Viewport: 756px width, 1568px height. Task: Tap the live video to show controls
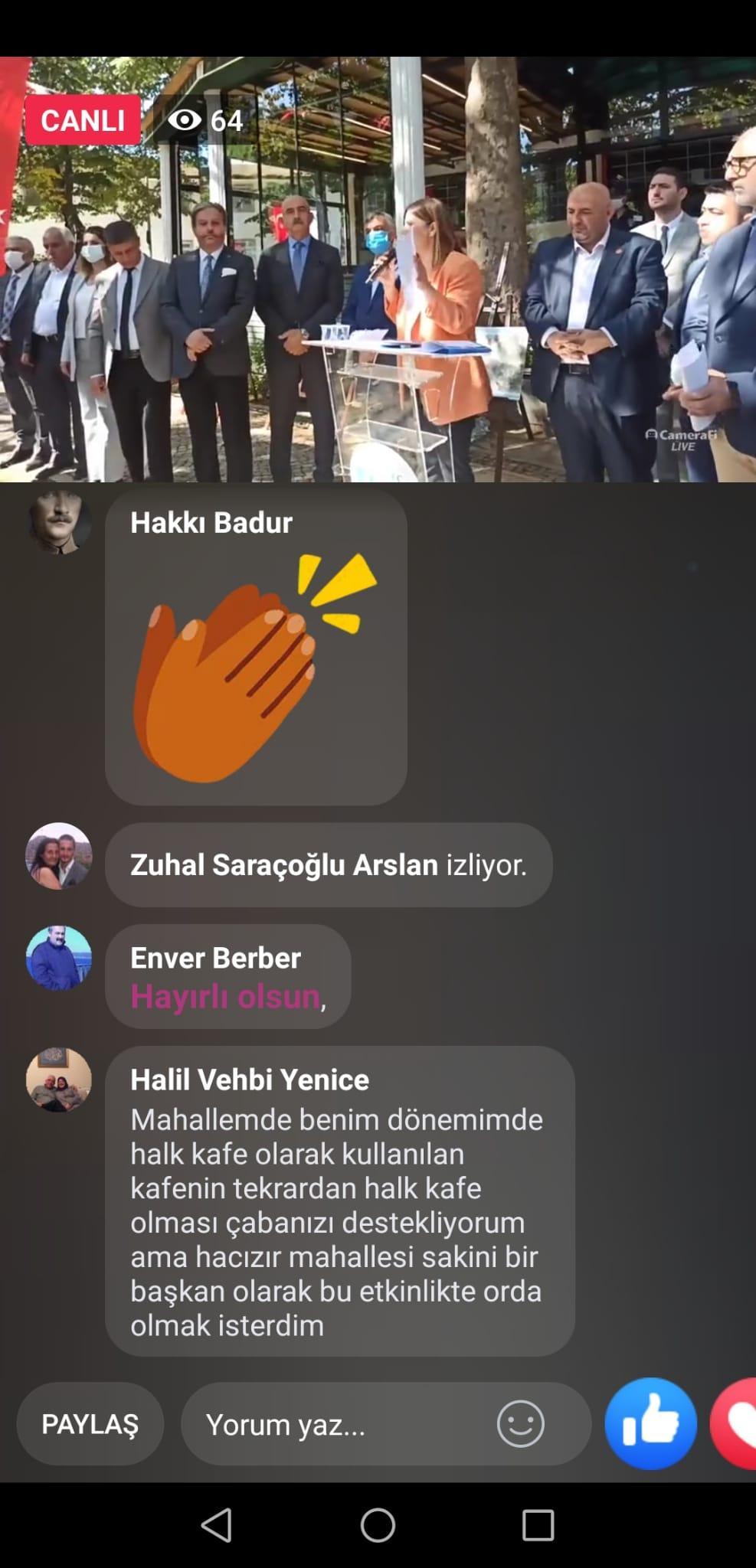(x=378, y=269)
